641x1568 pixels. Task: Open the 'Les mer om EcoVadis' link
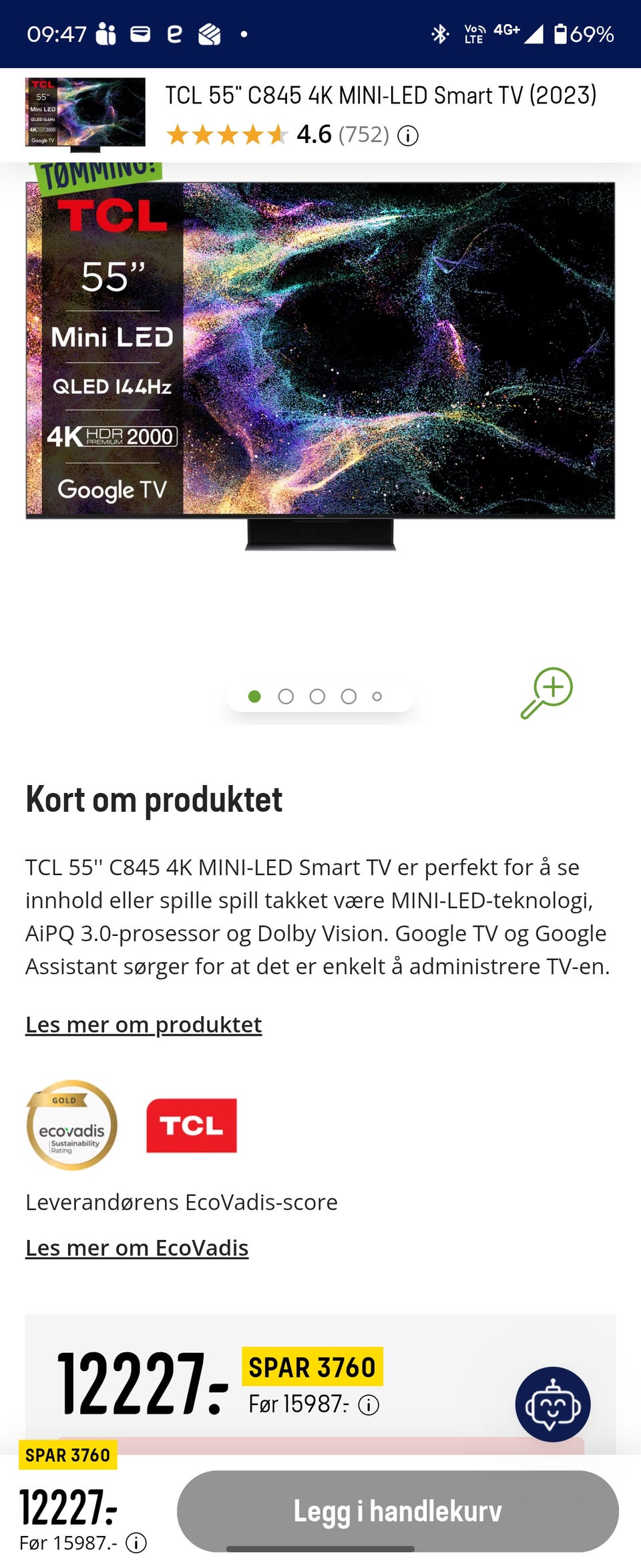point(137,1247)
